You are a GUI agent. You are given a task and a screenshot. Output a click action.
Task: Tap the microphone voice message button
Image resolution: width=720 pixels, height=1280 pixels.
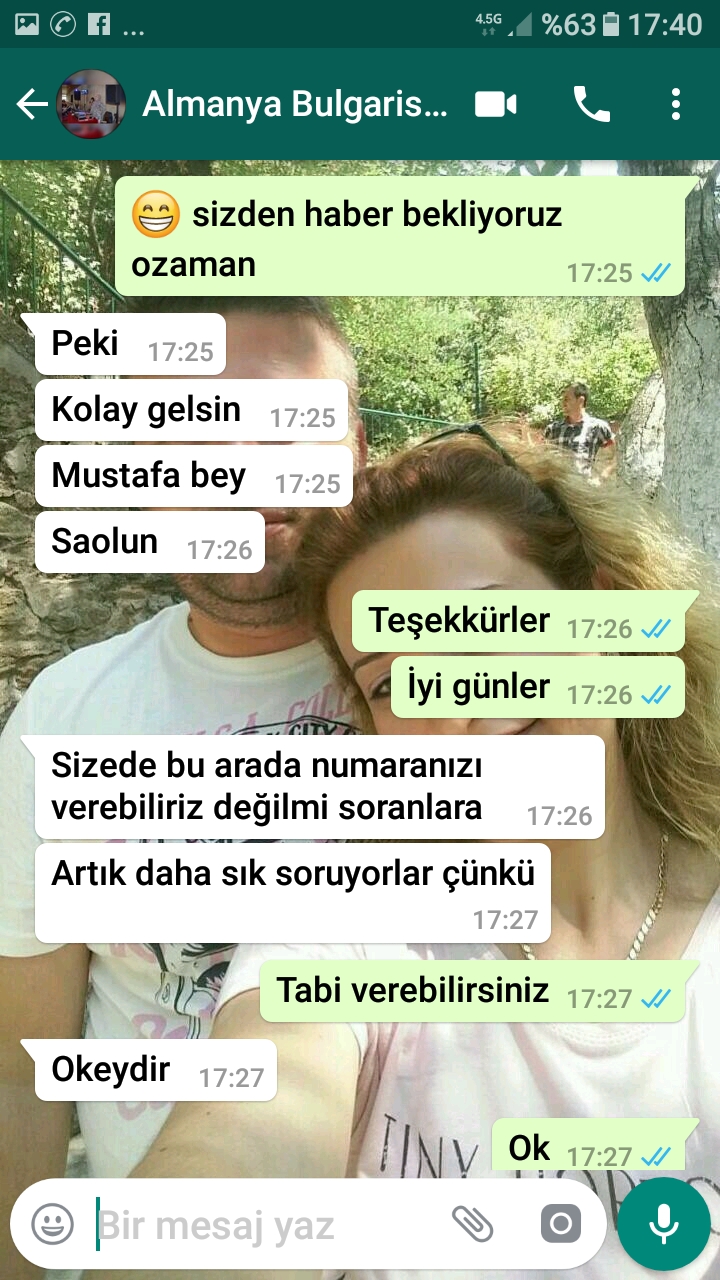(663, 1224)
